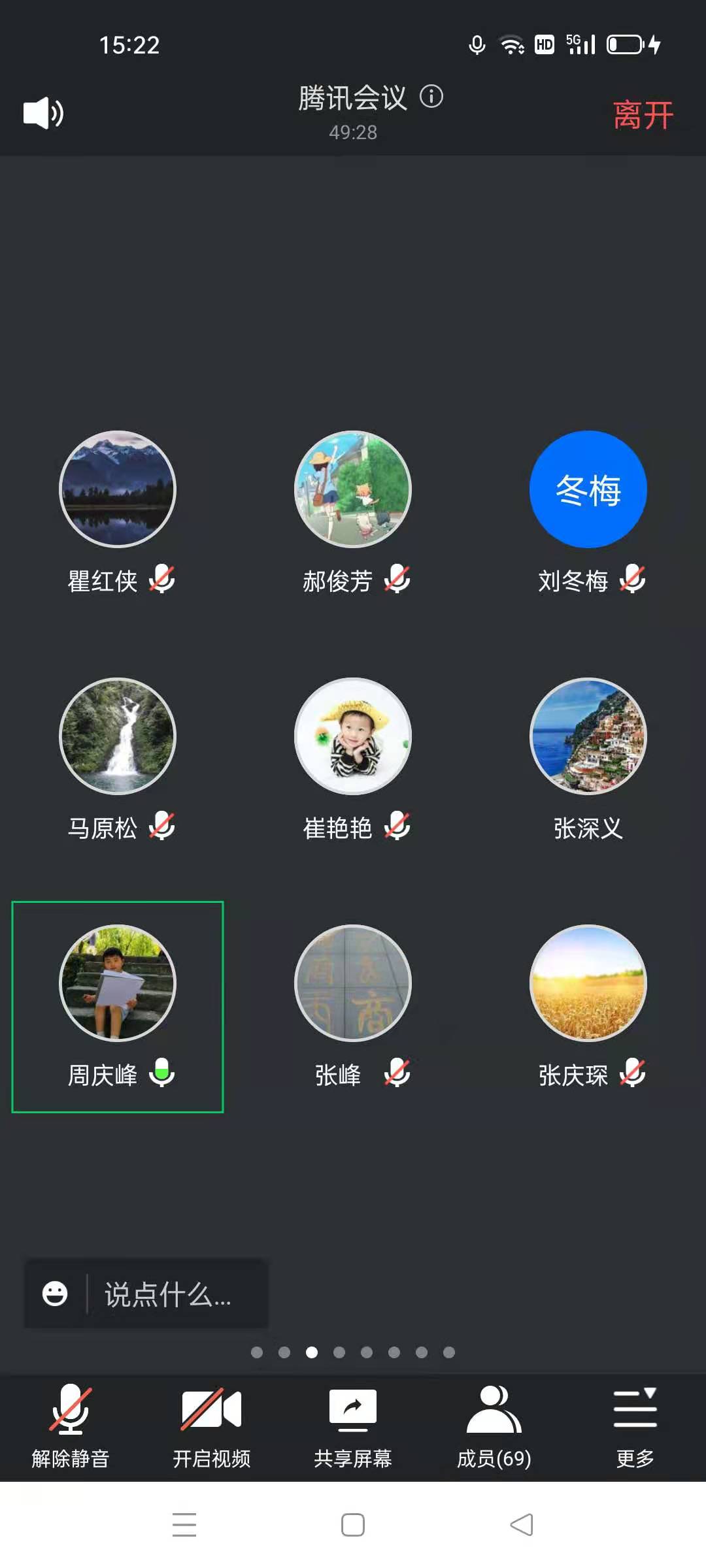Select participant 张峰
This screenshot has width=706, height=1568.
353,983
